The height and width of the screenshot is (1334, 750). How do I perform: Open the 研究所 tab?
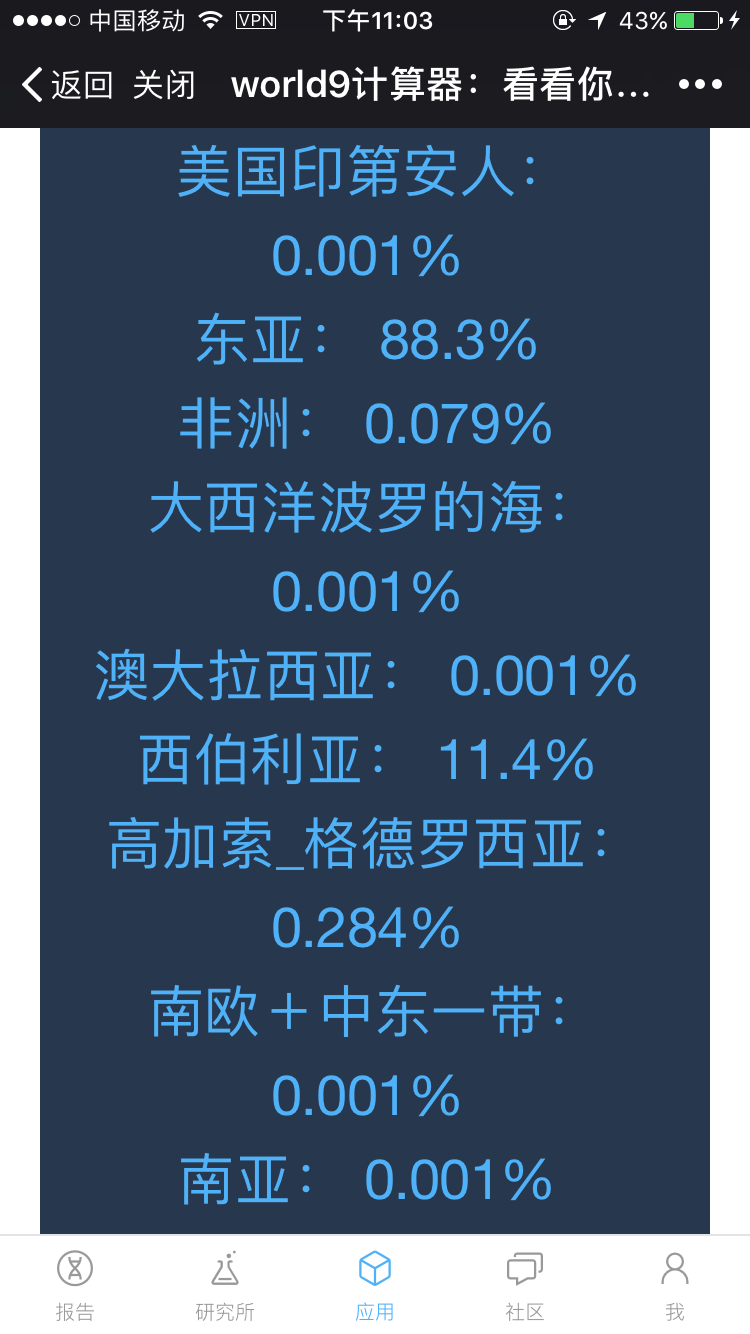tap(225, 1285)
